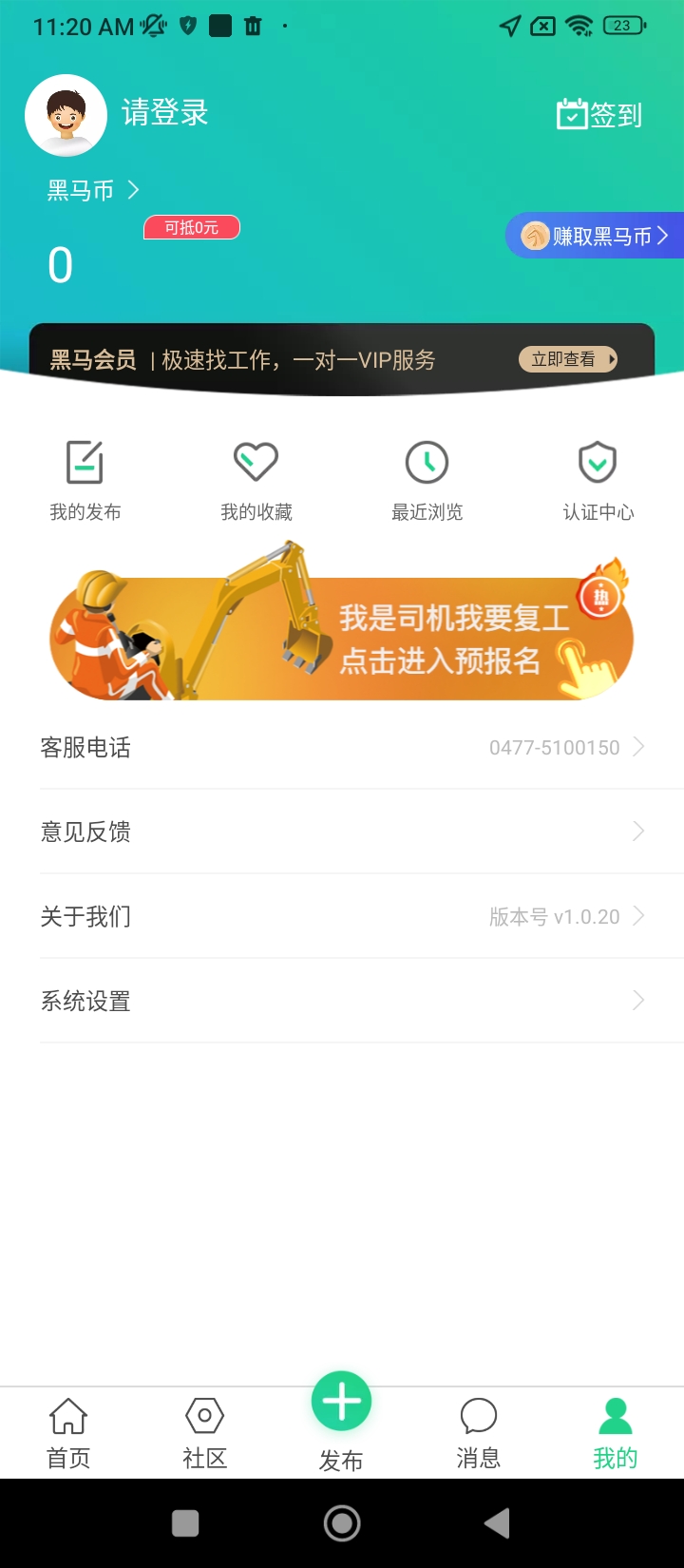Tap 立即查看 on the 黑马会员 banner

(568, 359)
